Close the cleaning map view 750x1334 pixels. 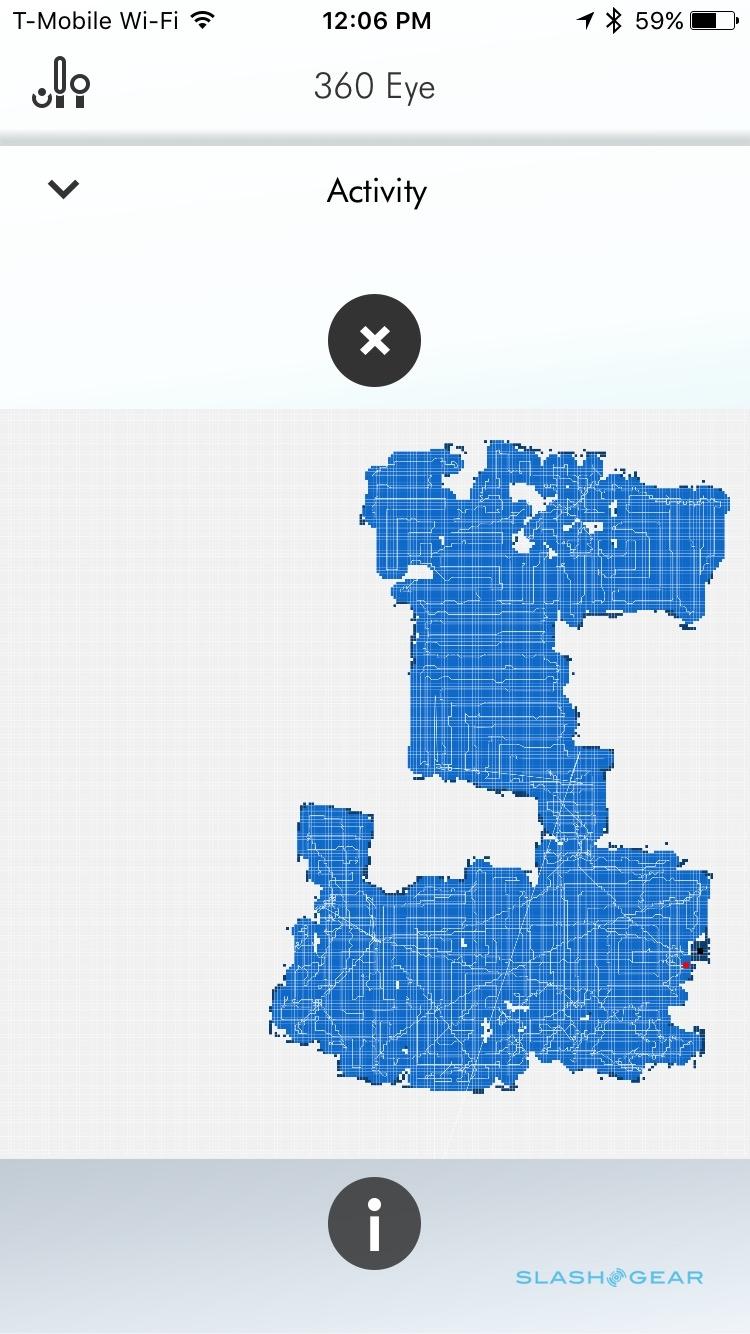pos(374,341)
